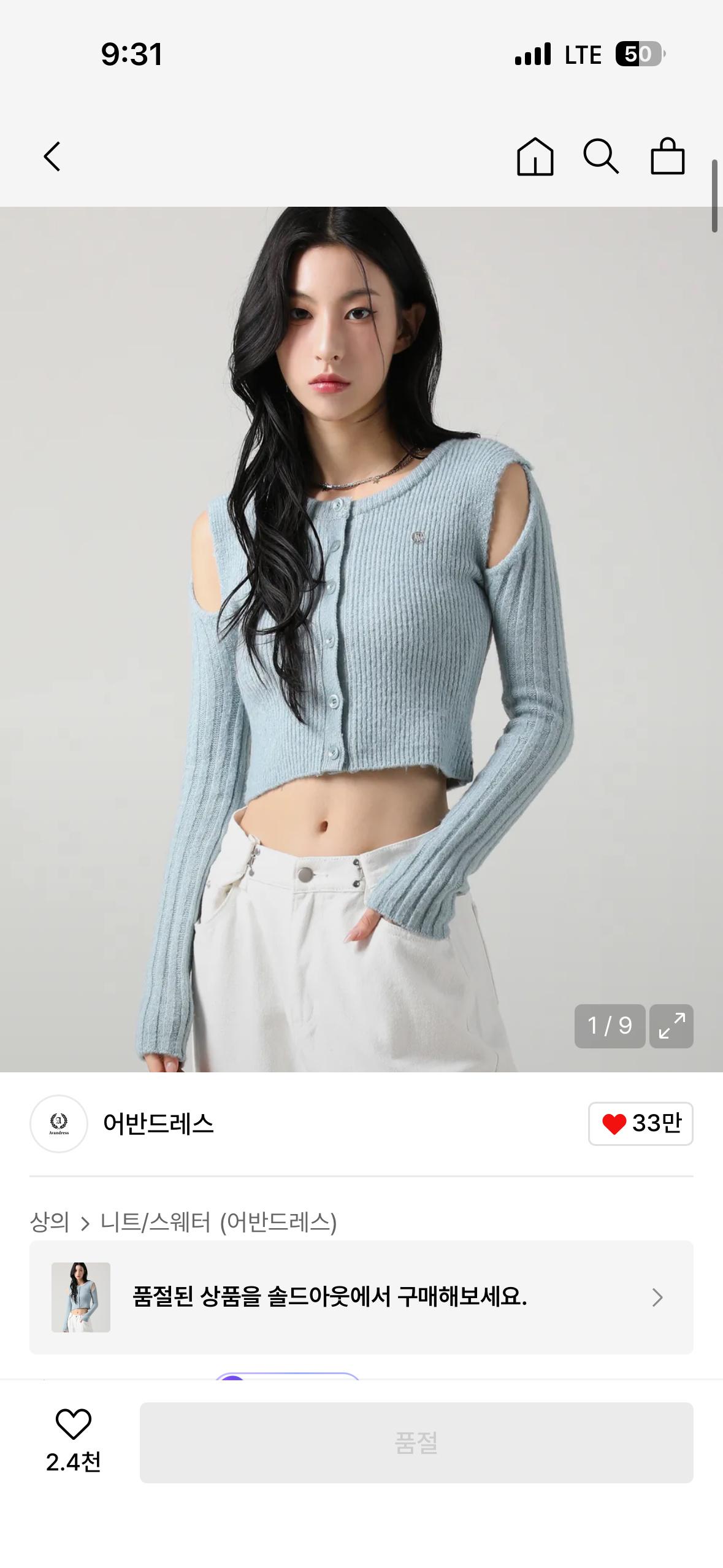Like the brand with the 33만 heart button
Image resolution: width=723 pixels, height=1568 pixels.
pyautogui.click(x=641, y=1124)
